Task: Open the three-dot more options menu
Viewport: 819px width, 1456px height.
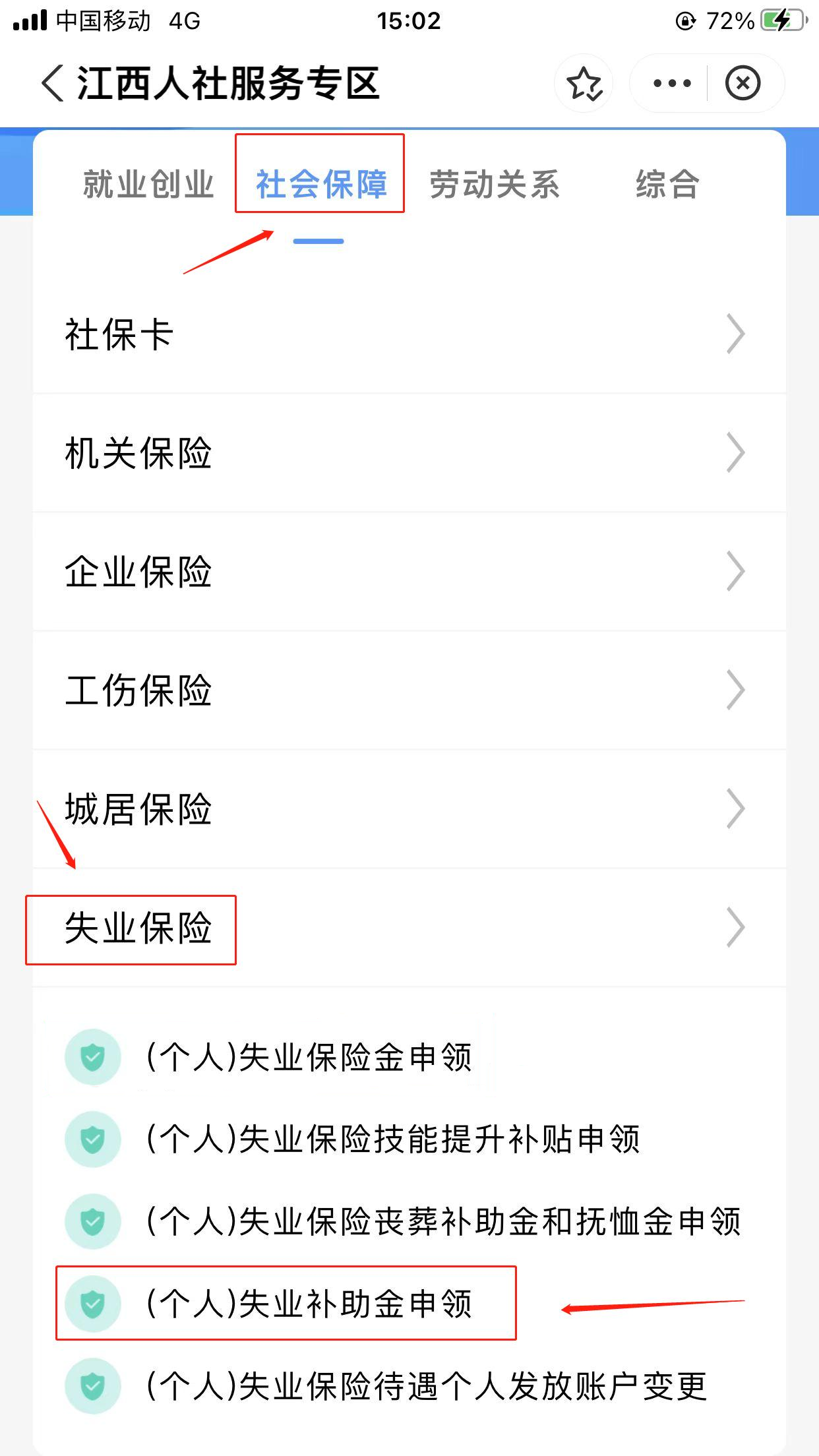Action: [x=671, y=84]
